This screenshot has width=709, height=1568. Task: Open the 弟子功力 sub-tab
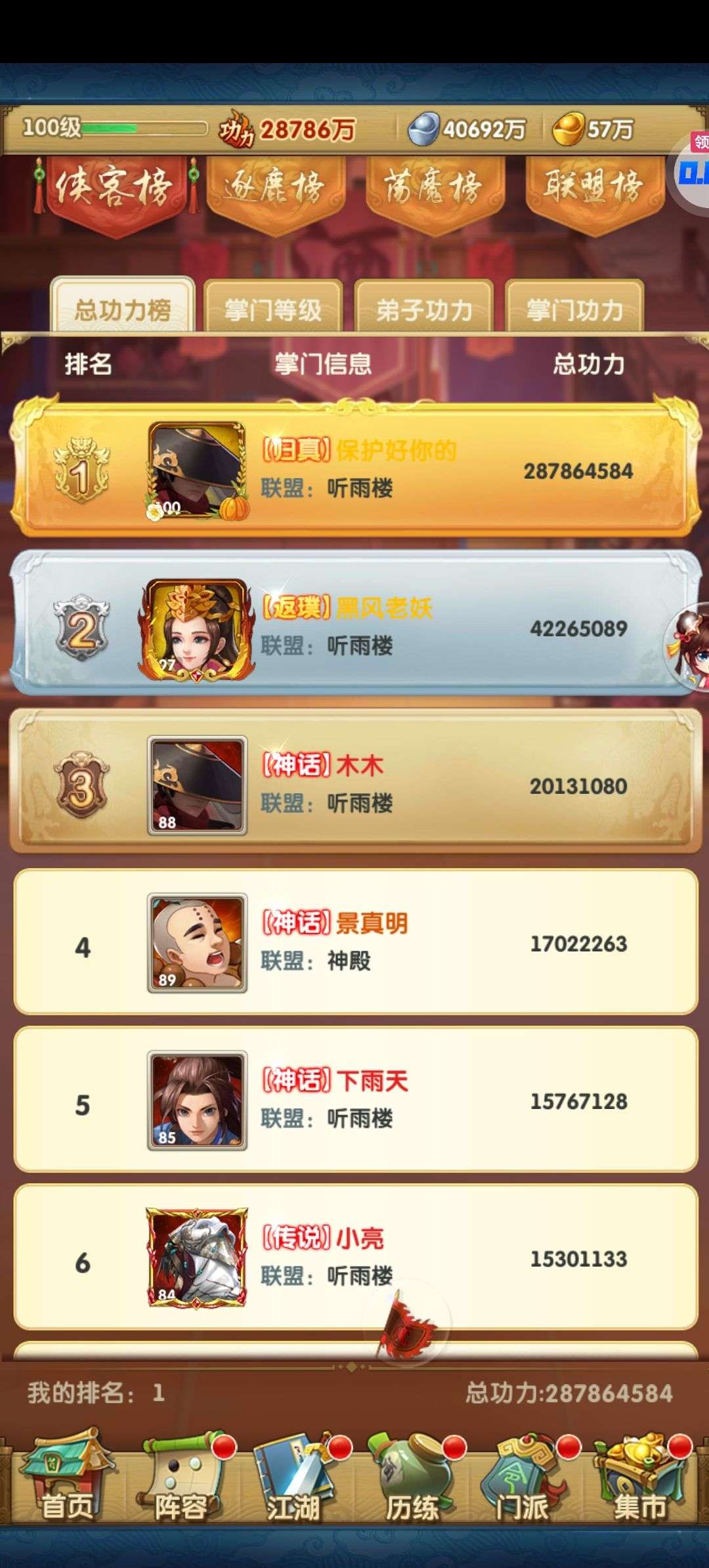click(424, 307)
